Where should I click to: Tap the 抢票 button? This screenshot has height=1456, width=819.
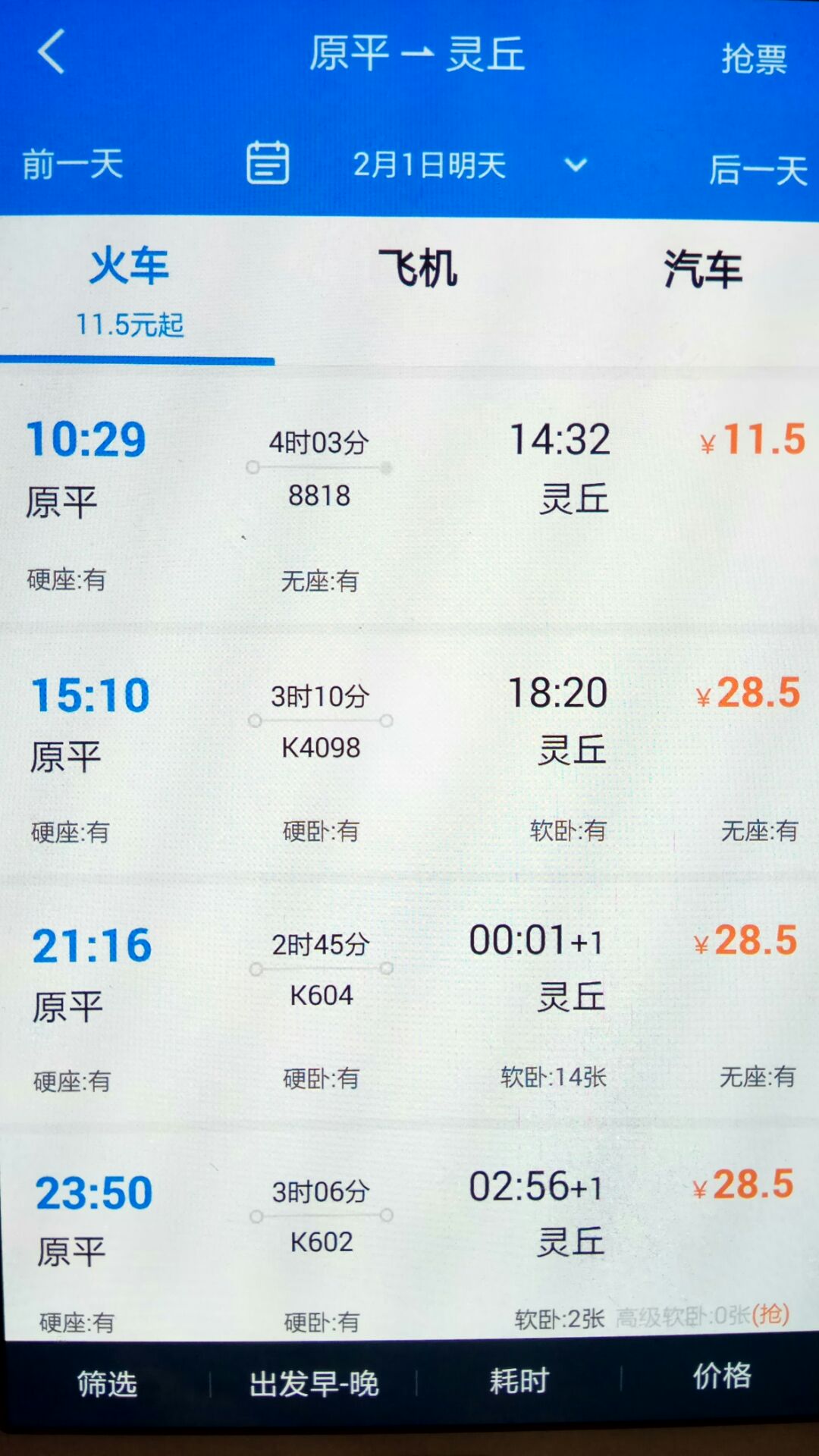pos(754,58)
